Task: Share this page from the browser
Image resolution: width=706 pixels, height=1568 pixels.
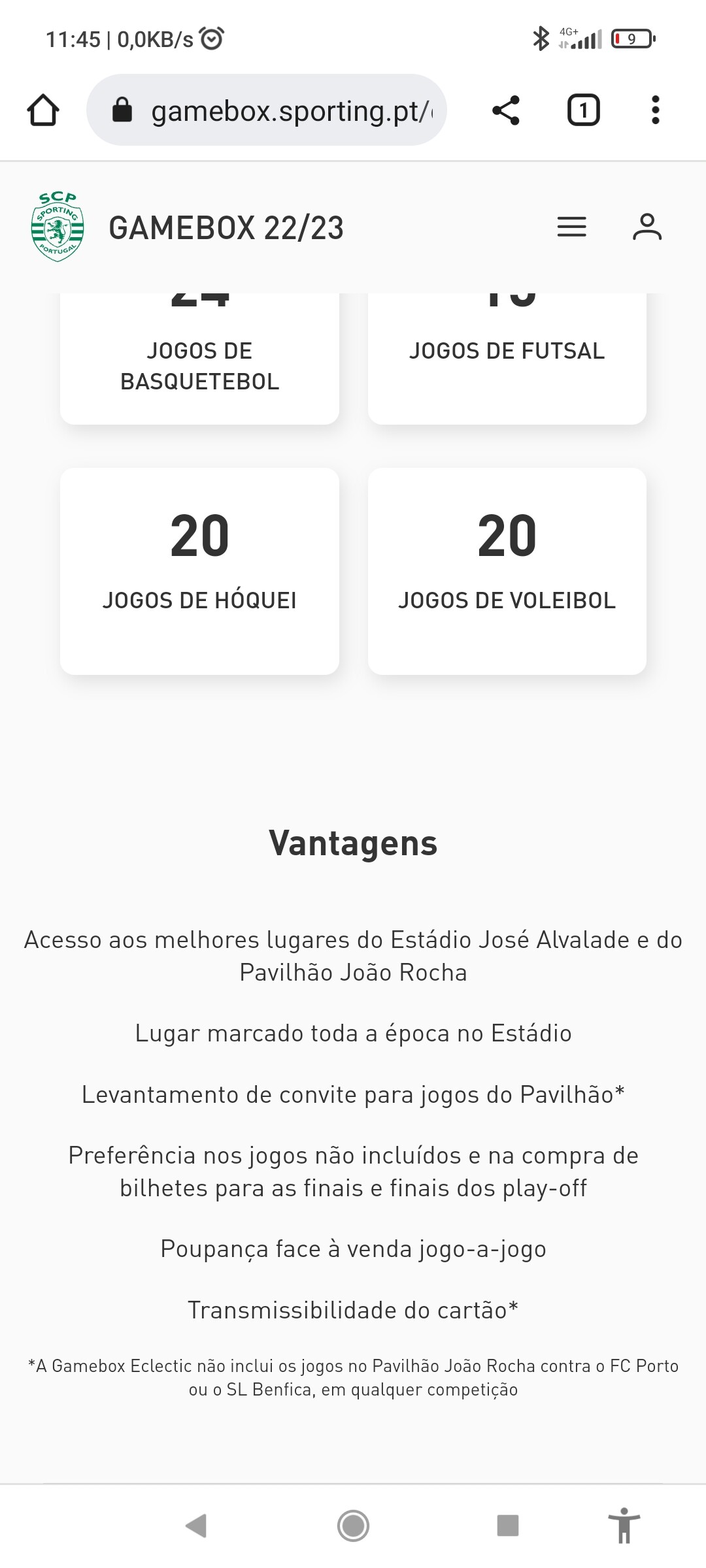Action: [506, 110]
